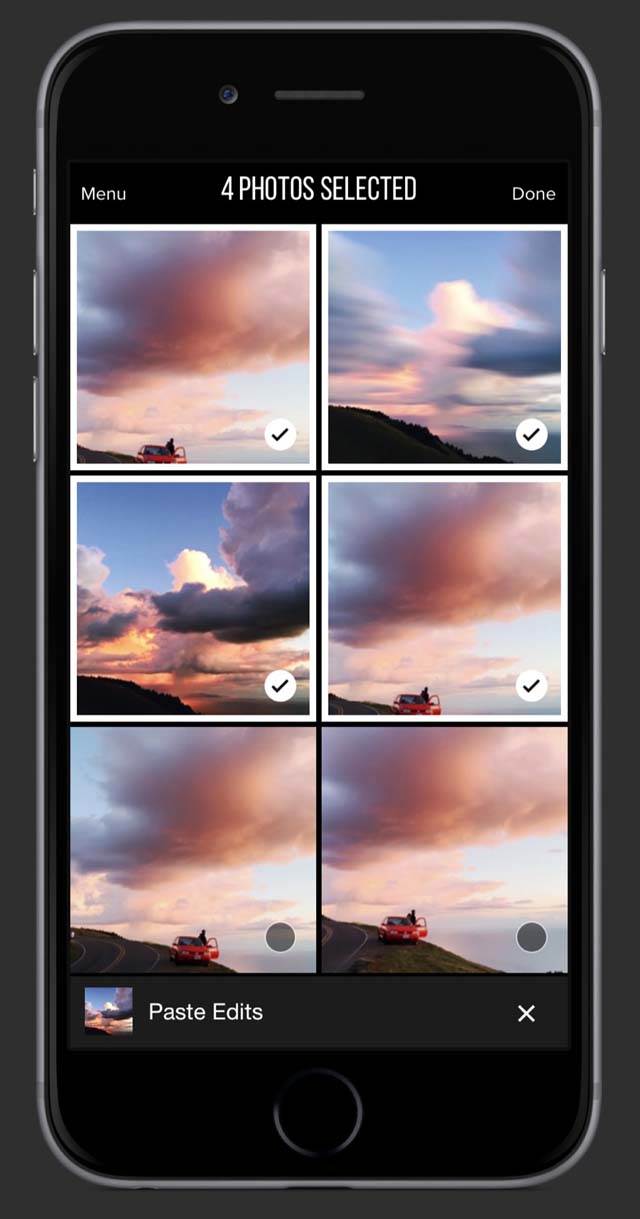Select the unchecked photo with car beside ocean
This screenshot has height=1219, width=640.
(x=444, y=850)
